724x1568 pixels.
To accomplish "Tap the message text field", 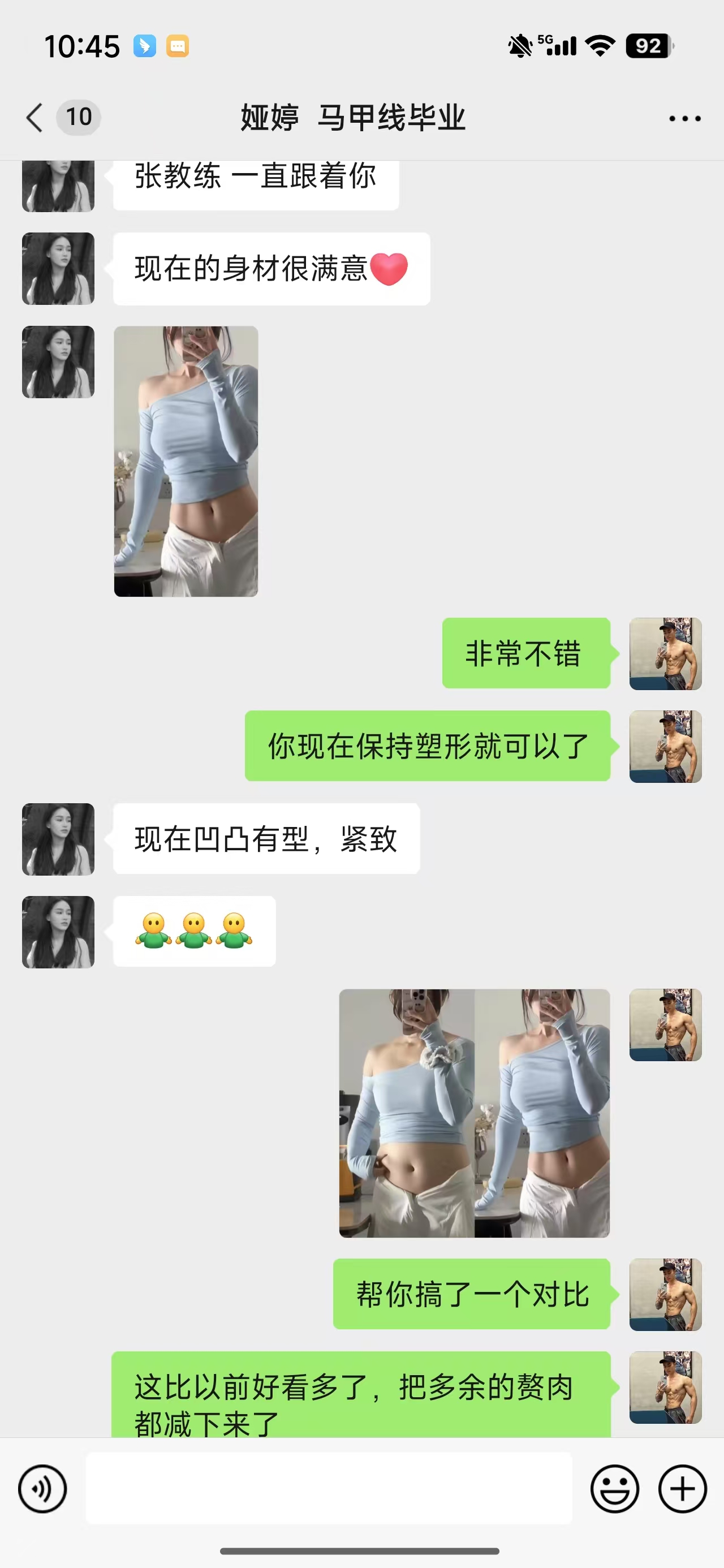I will click(329, 1489).
